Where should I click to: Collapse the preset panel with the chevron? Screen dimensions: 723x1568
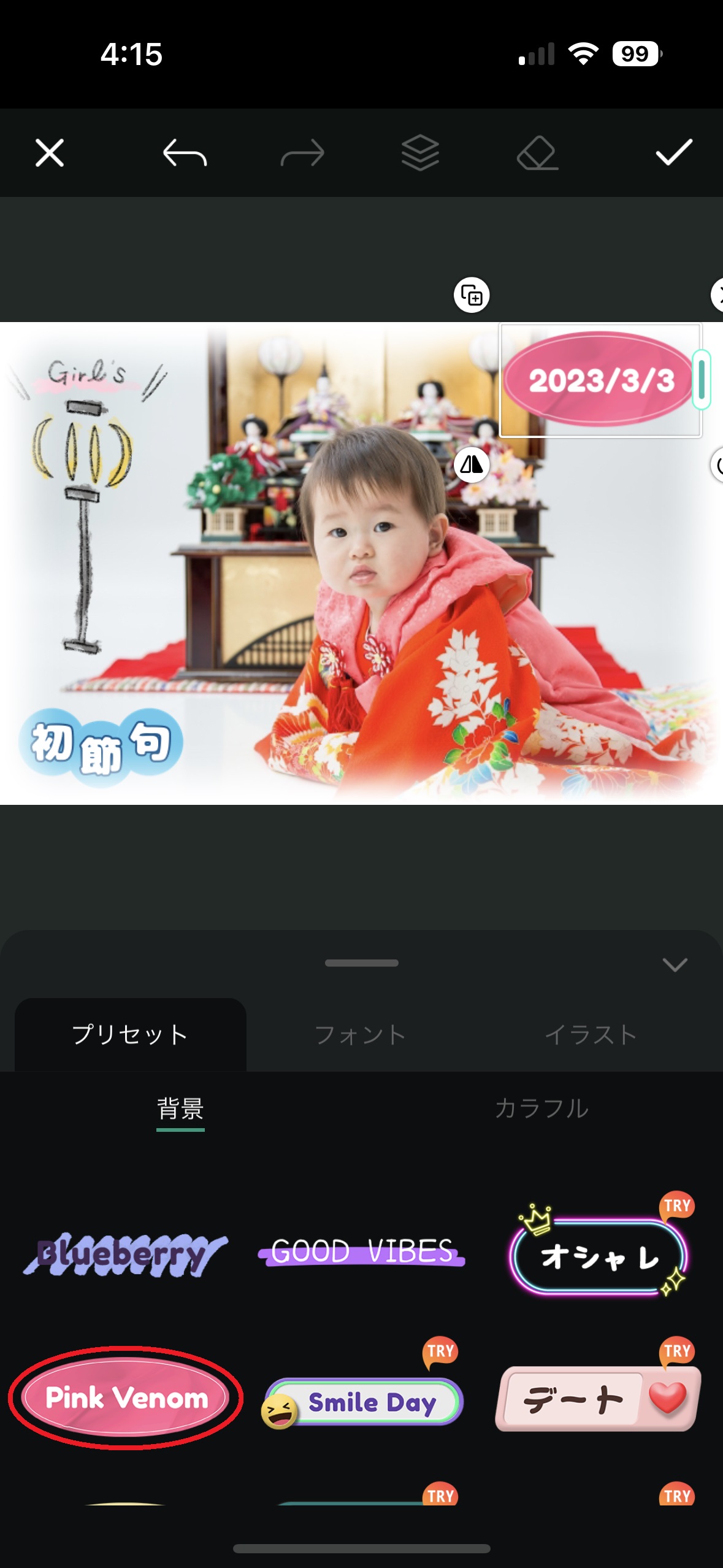coord(675,964)
